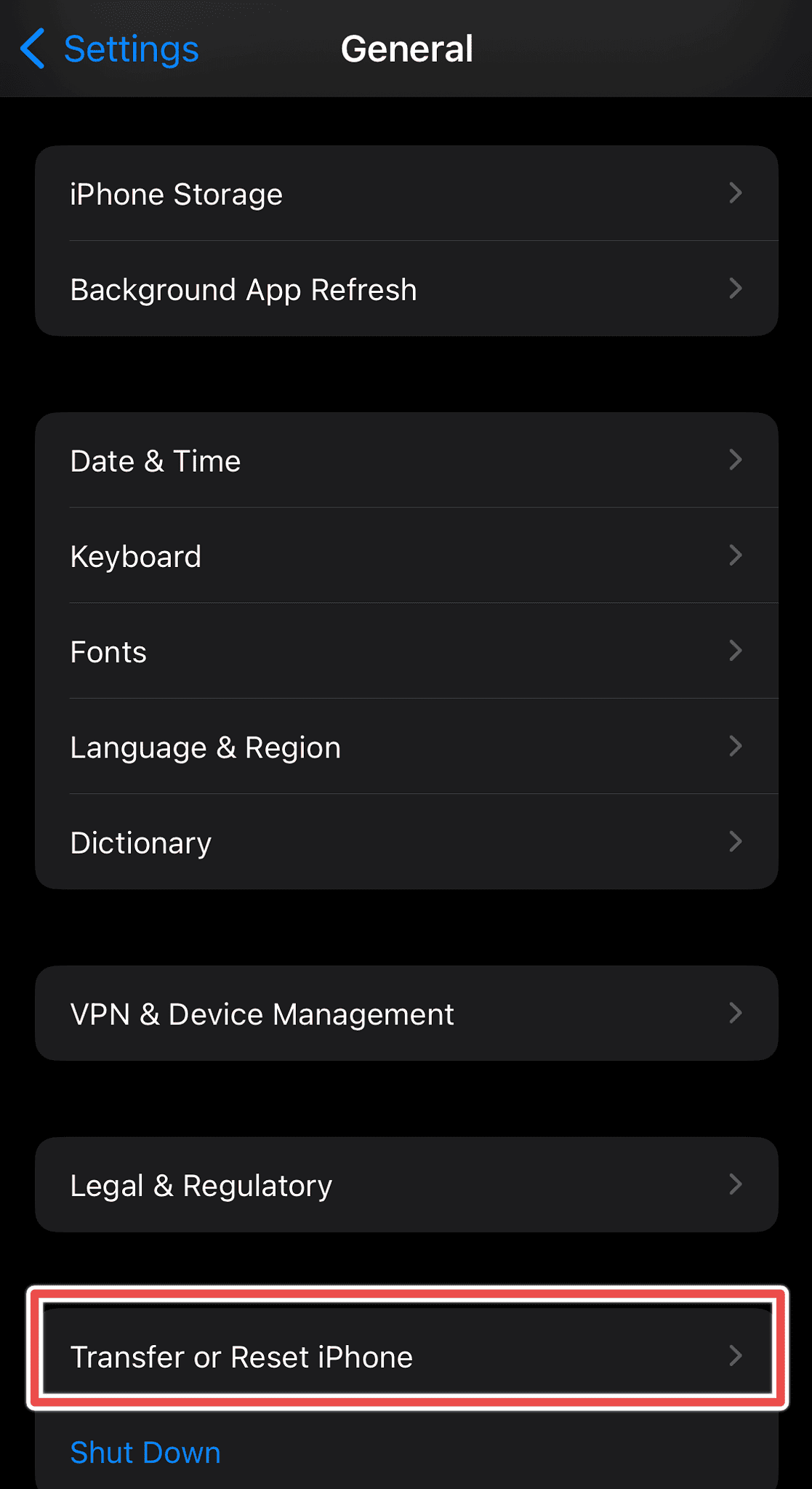Open Legal & Regulatory information
This screenshot has height=1489, width=812.
tap(406, 1185)
